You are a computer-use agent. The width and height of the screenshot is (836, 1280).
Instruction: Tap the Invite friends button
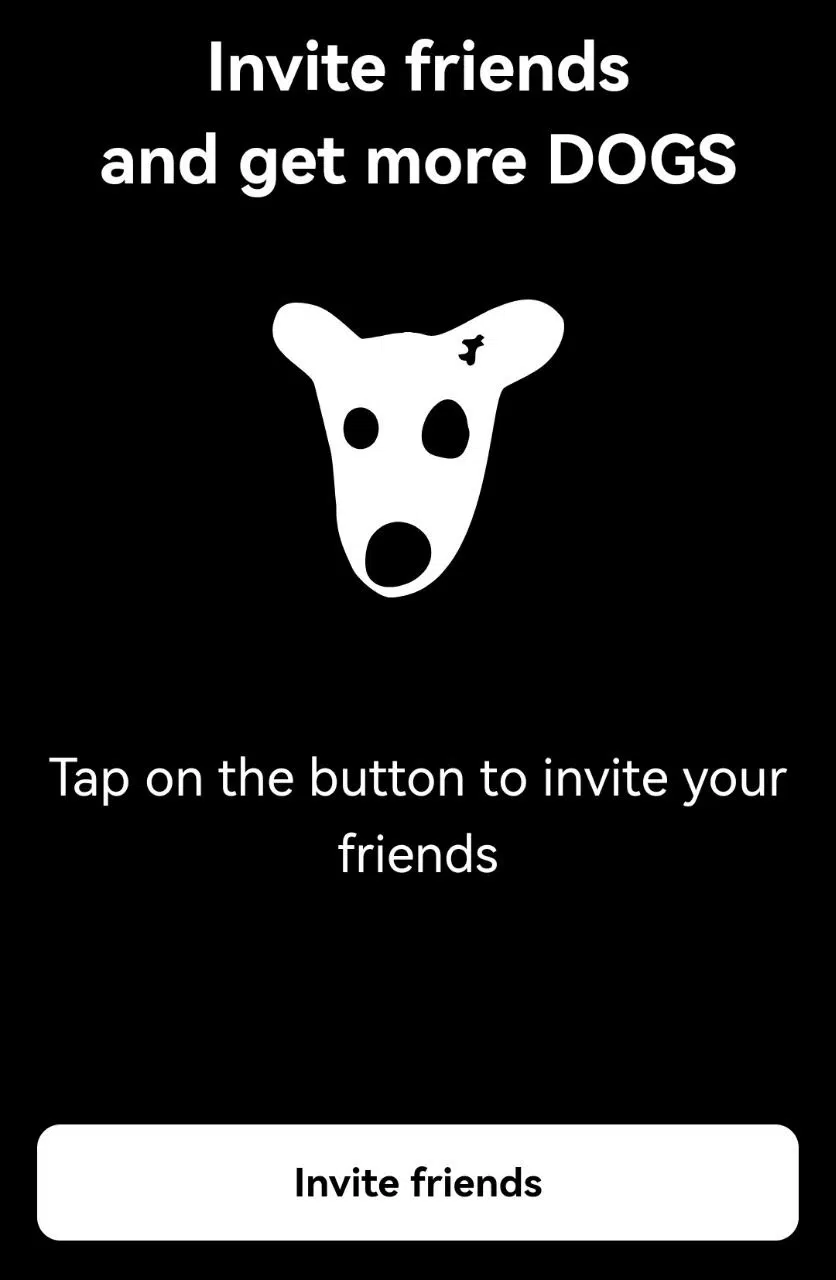click(418, 1182)
